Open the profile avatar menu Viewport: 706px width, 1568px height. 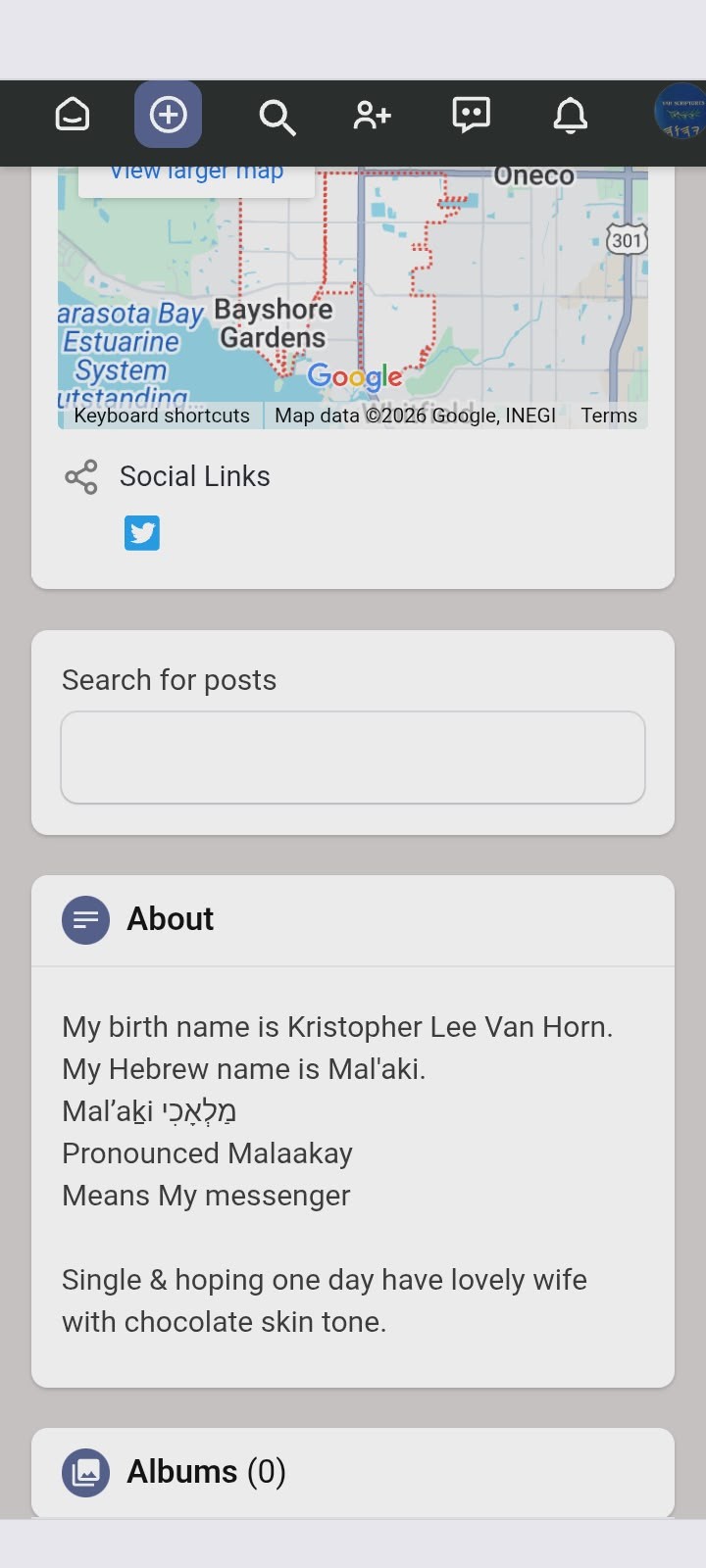681,116
